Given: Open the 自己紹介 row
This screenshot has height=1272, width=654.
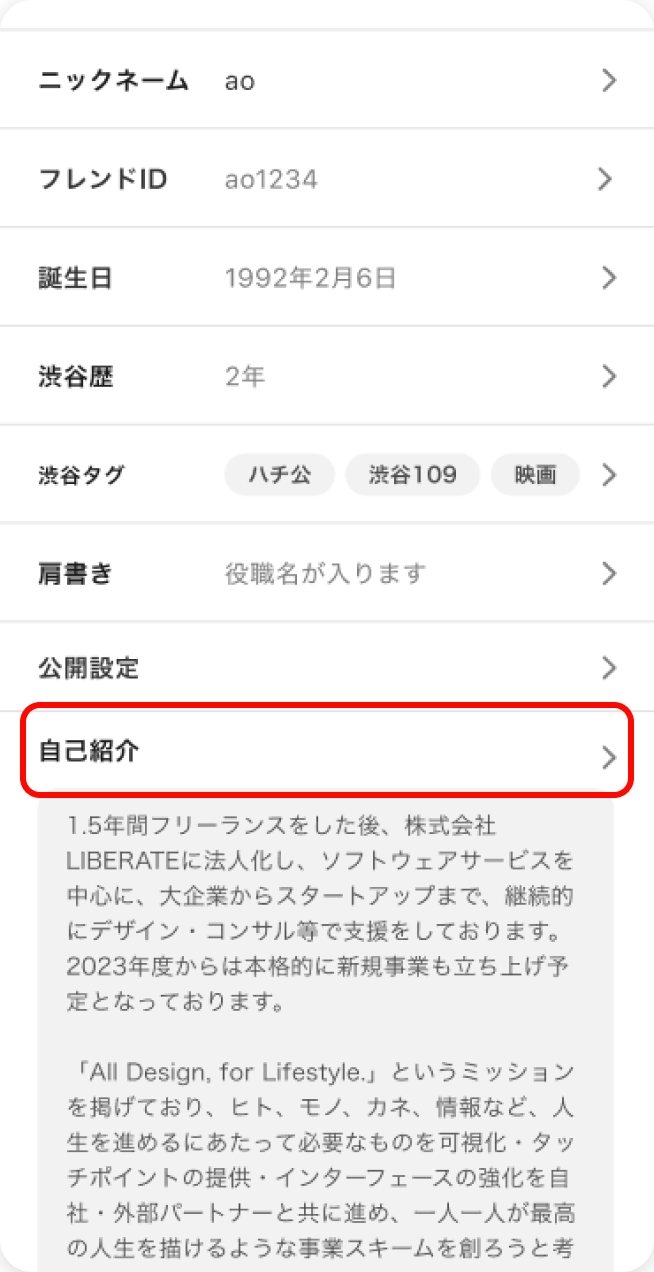Looking at the screenshot, I should 327,753.
